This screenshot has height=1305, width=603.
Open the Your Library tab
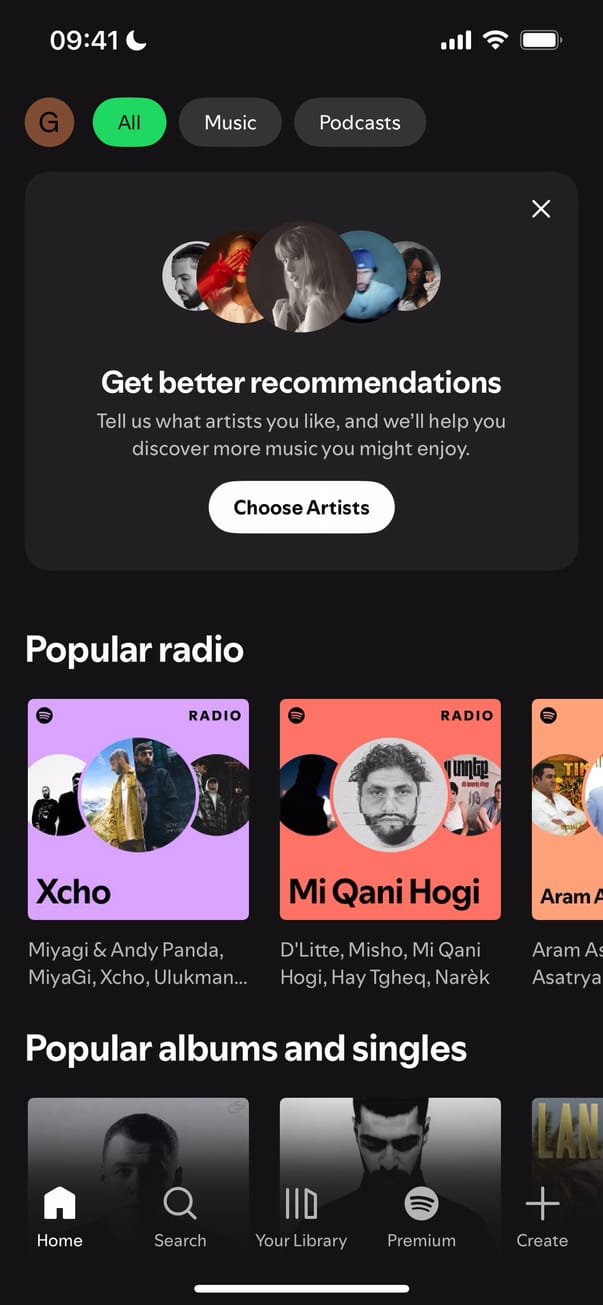coord(301,1217)
